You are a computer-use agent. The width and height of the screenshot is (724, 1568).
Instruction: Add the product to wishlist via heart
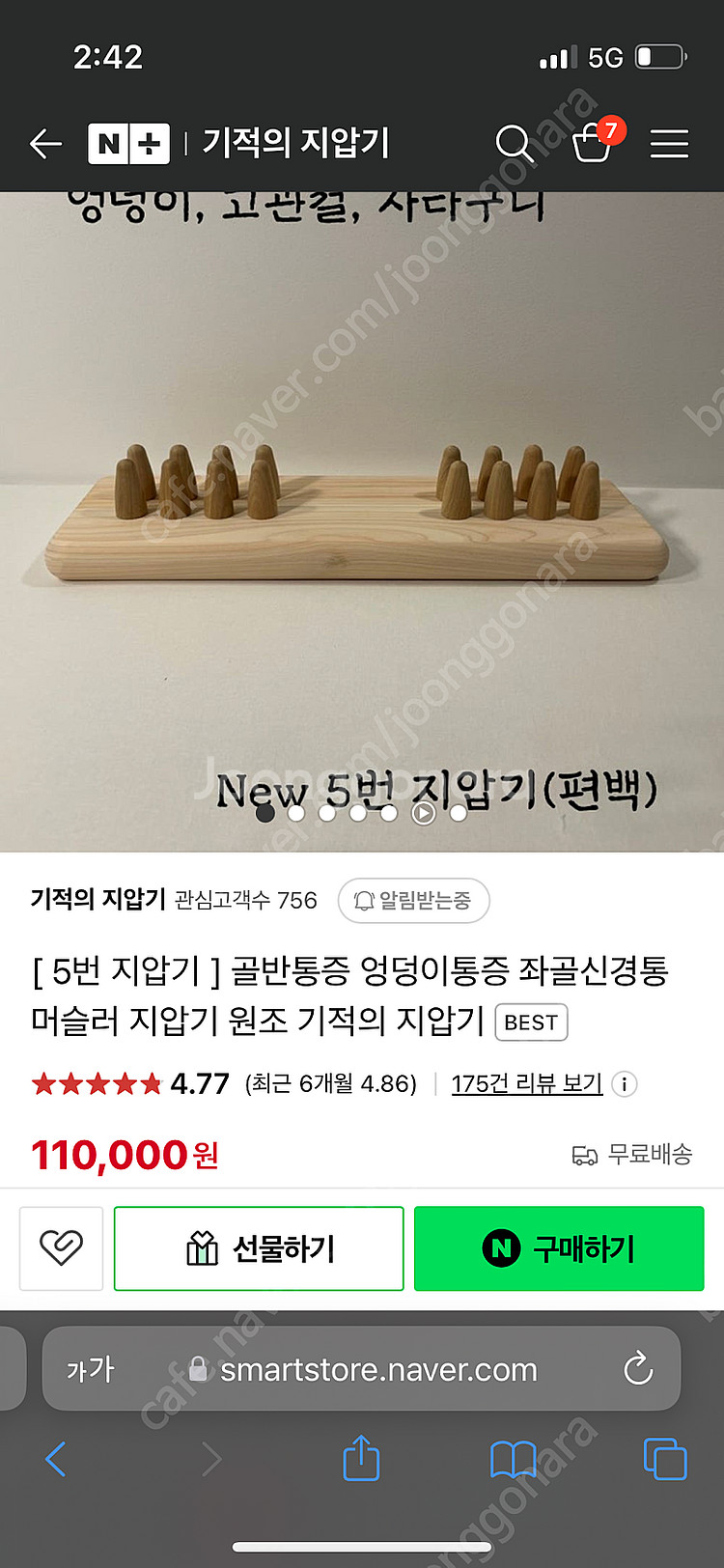pos(60,1248)
